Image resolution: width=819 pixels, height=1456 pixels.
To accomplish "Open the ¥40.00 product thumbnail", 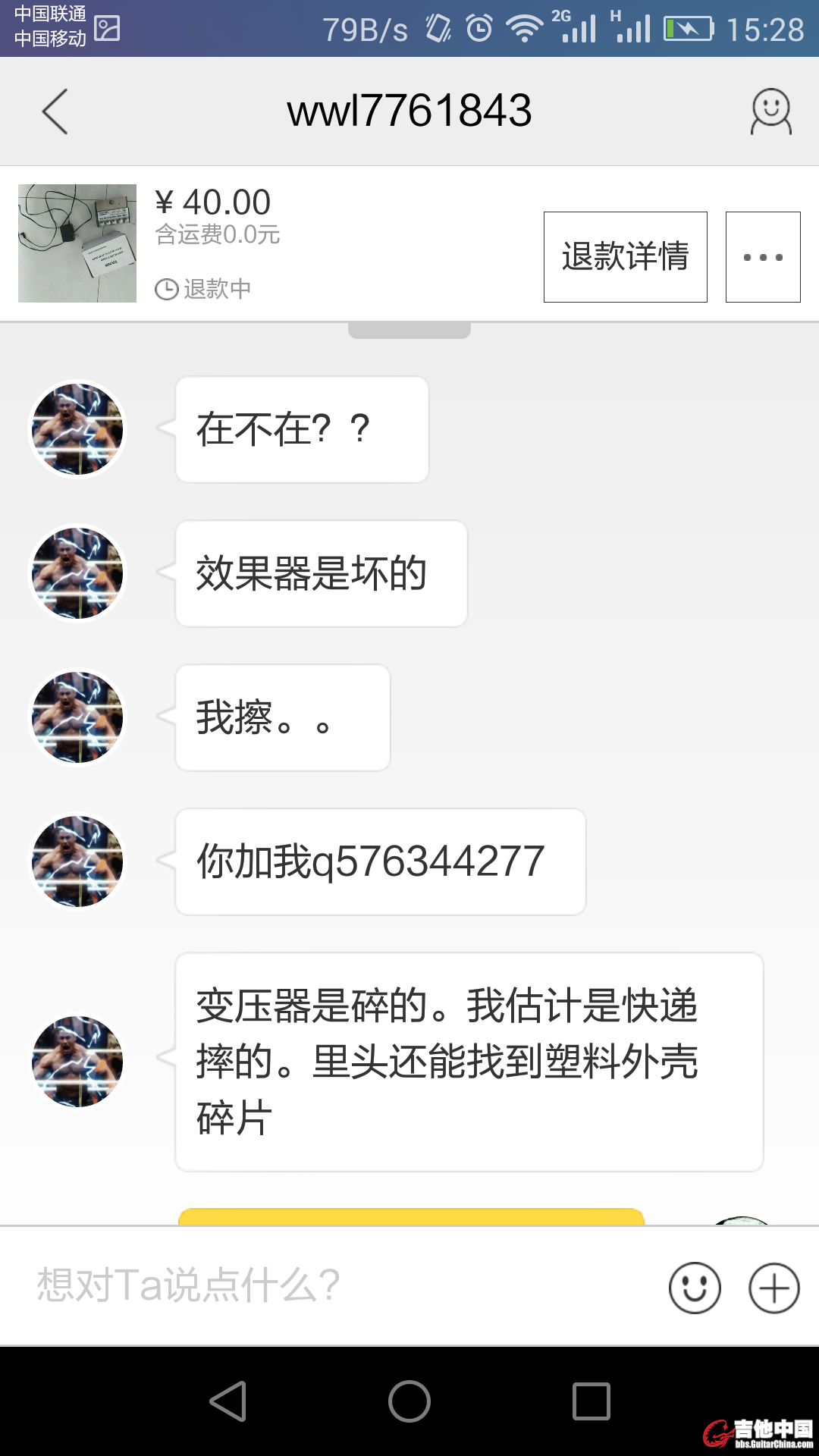I will point(77,243).
